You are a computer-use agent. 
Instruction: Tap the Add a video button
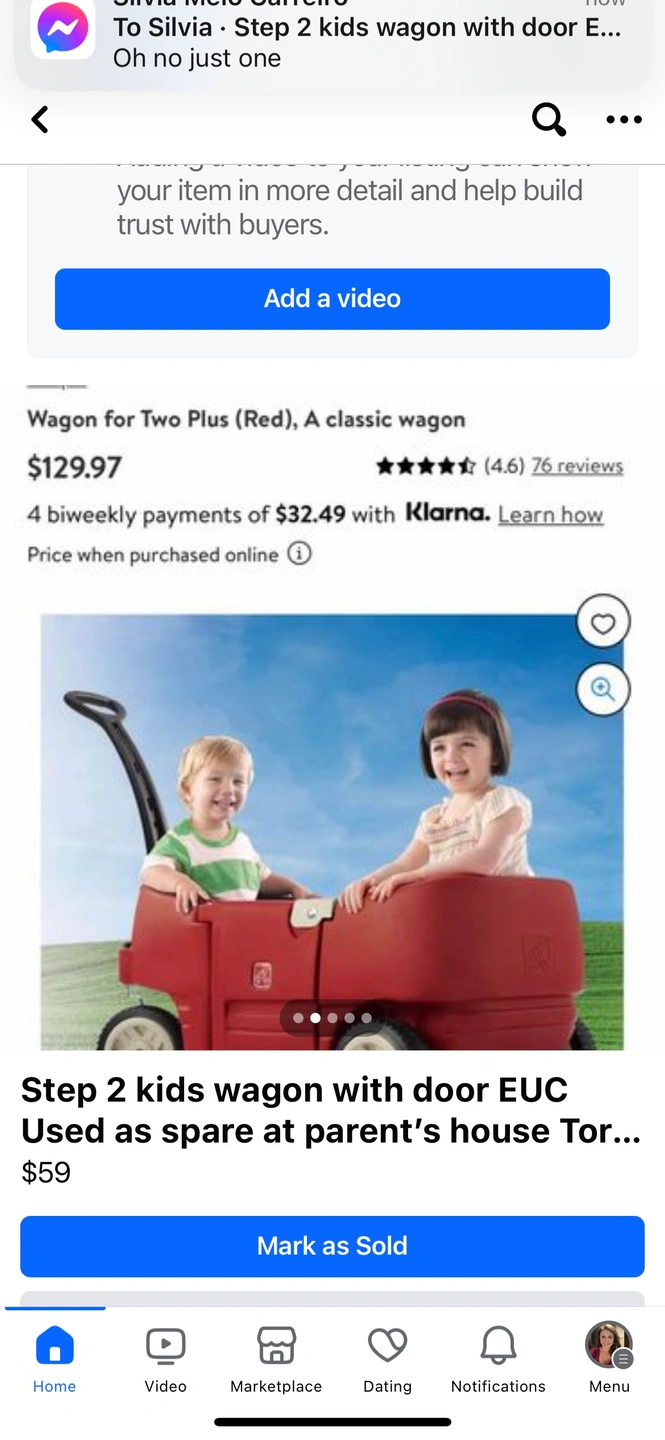click(332, 299)
